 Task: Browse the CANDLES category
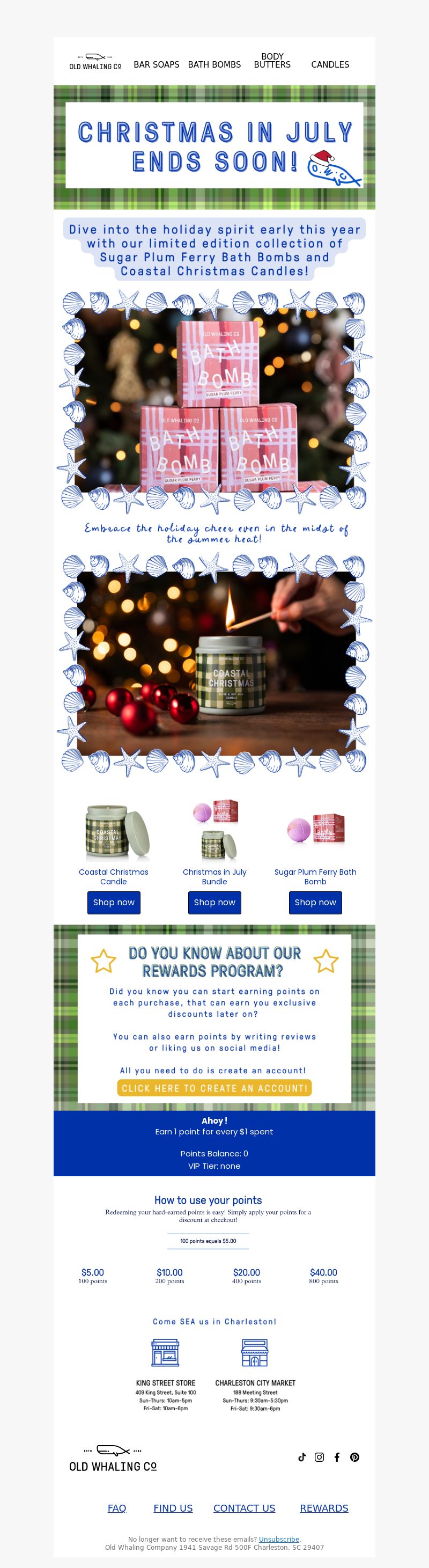(x=330, y=64)
